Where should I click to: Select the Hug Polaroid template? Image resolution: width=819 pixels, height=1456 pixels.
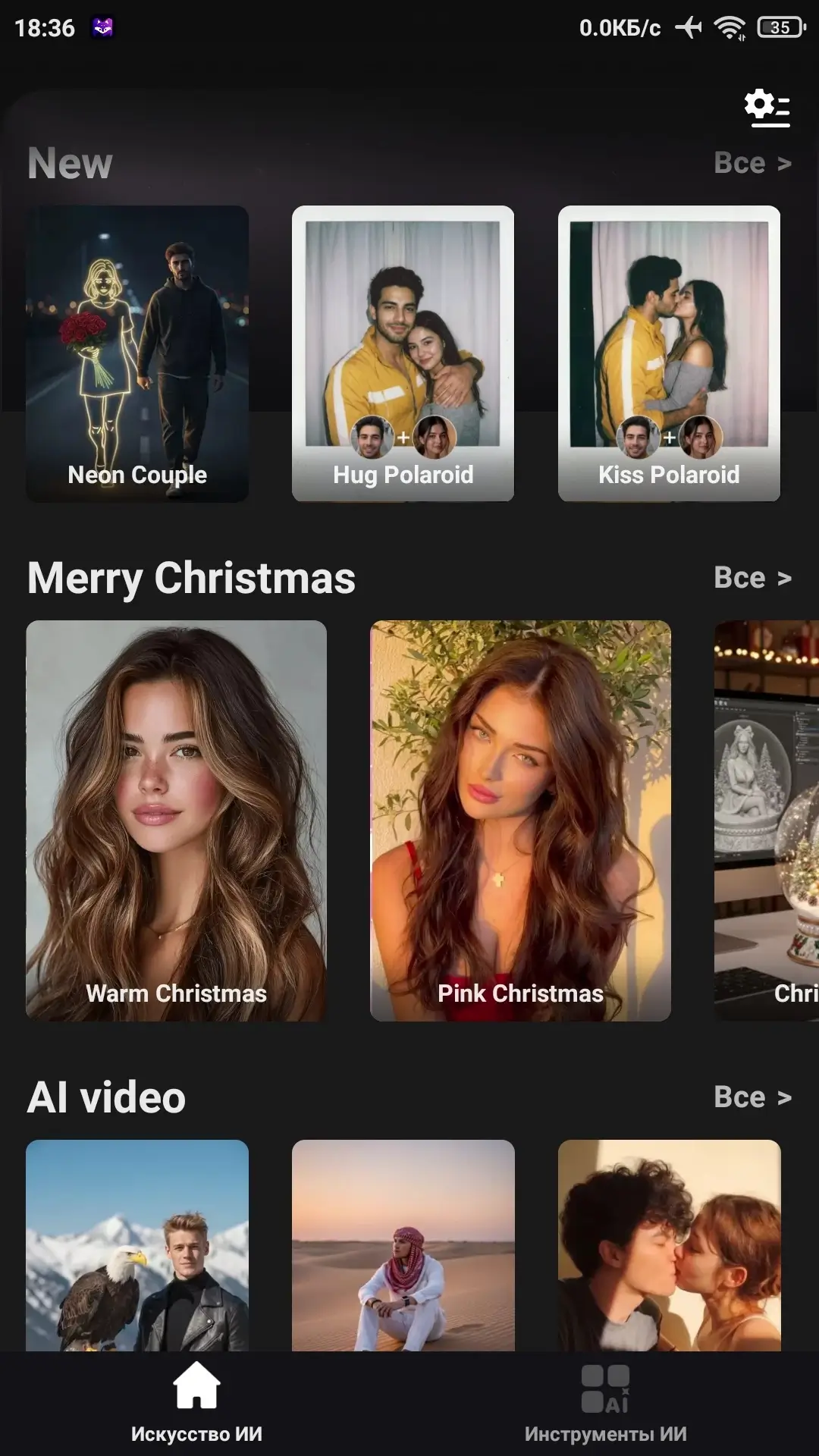coord(403,353)
